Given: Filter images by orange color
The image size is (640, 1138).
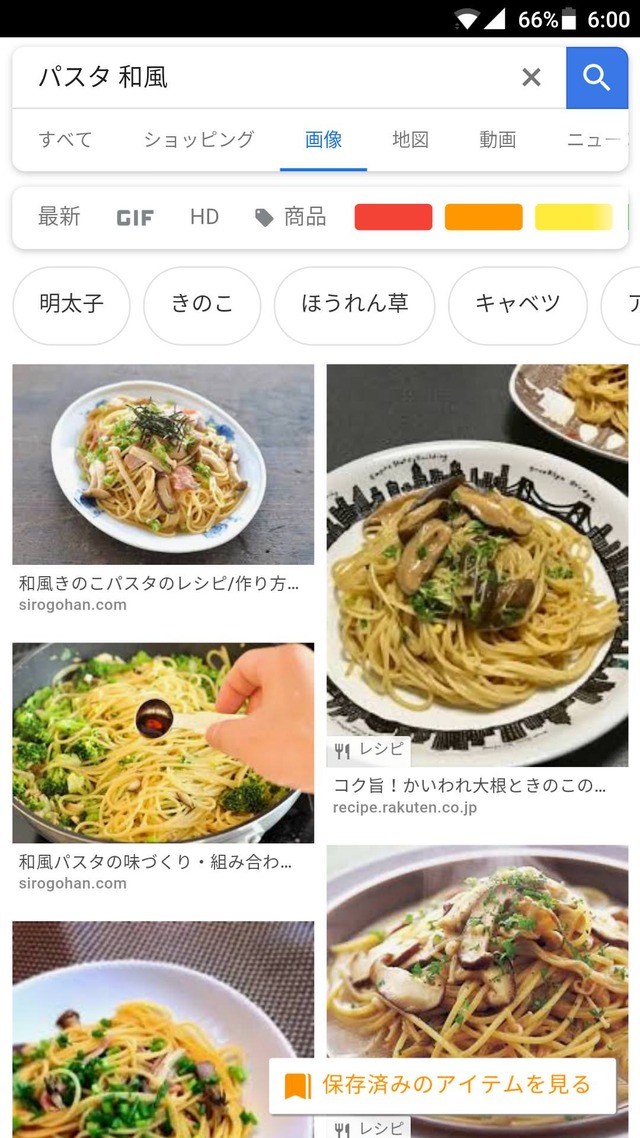Looking at the screenshot, I should (x=483, y=217).
